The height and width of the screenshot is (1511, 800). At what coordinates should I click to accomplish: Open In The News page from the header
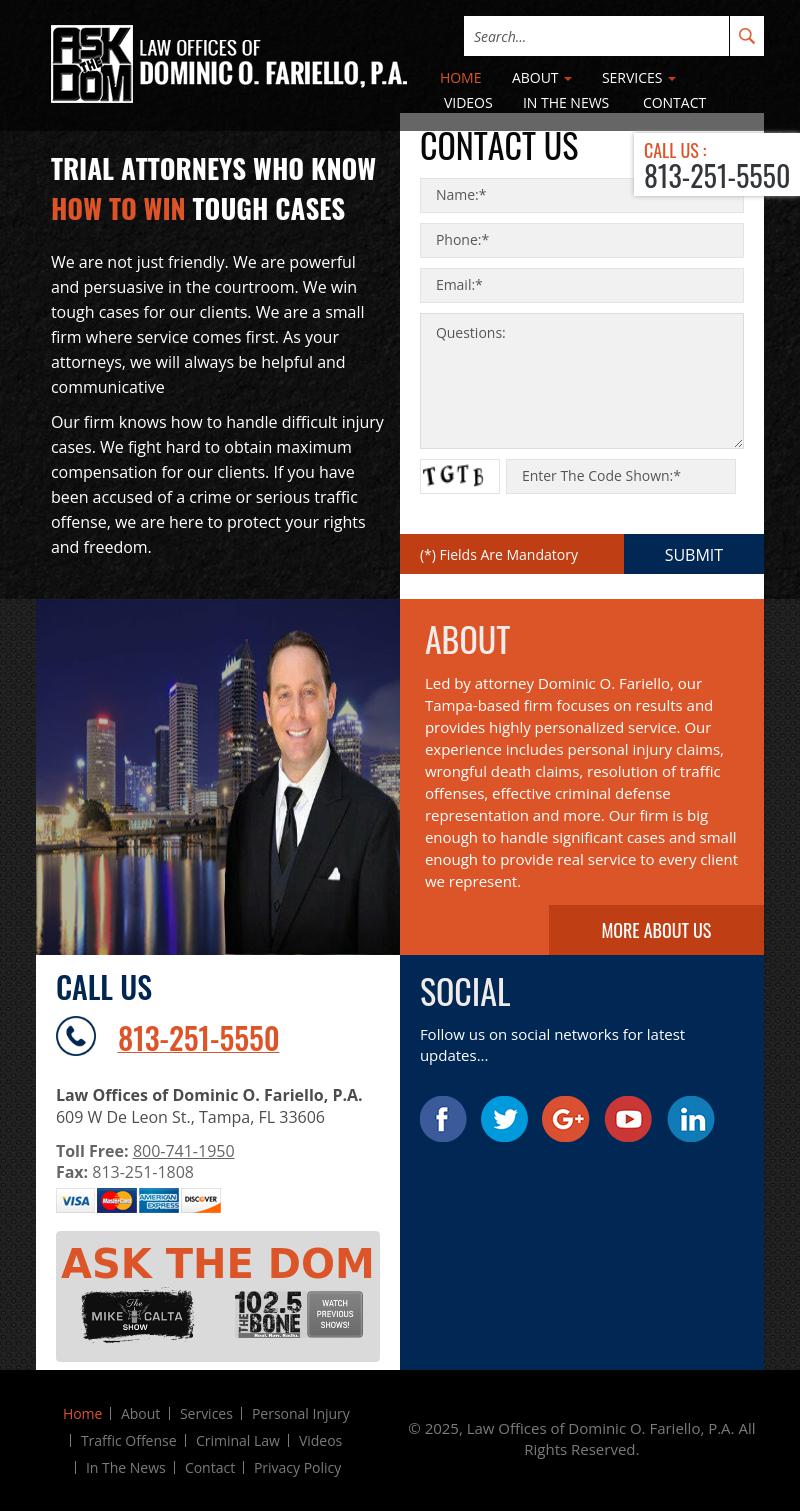point(565,102)
